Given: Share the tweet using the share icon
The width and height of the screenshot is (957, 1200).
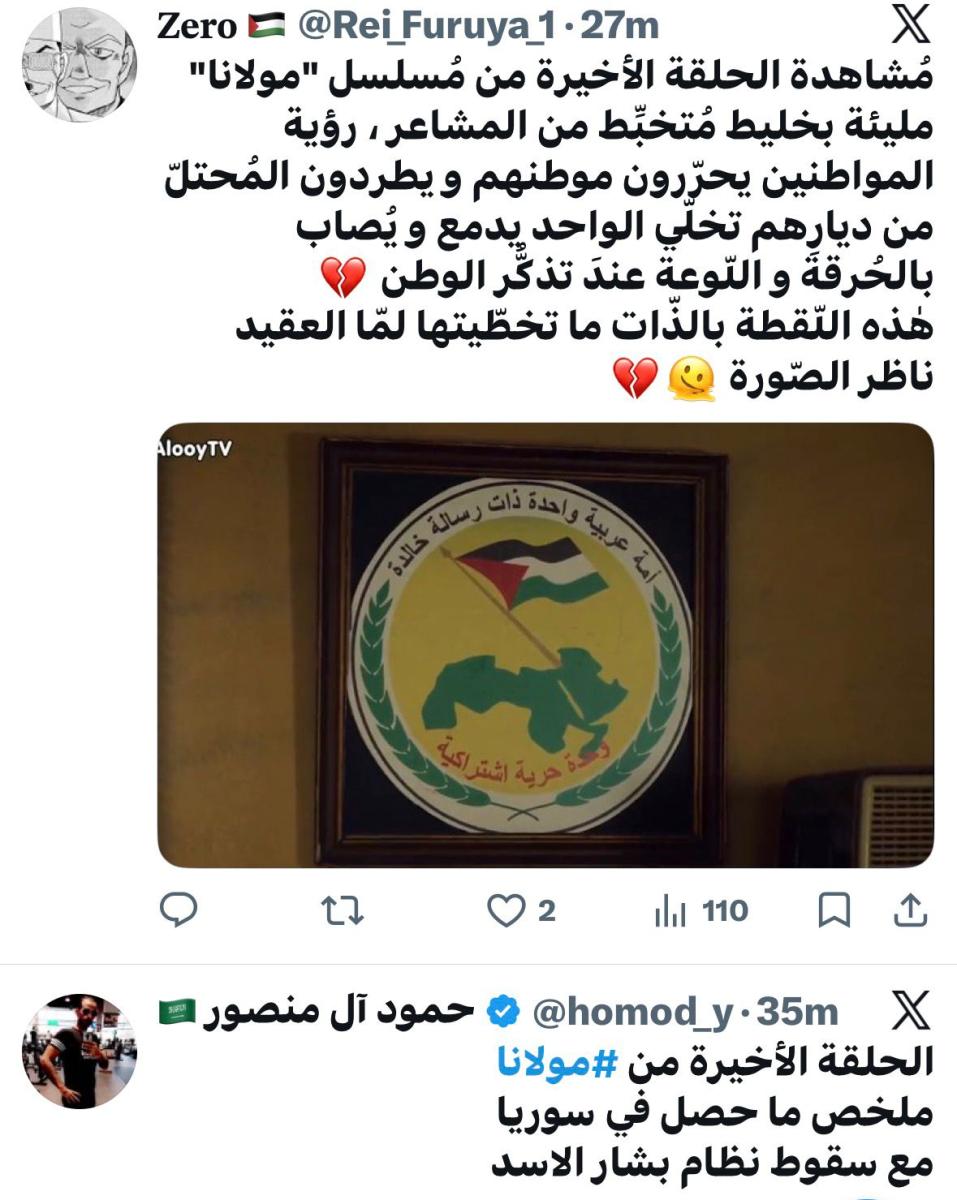Looking at the screenshot, I should click(912, 910).
